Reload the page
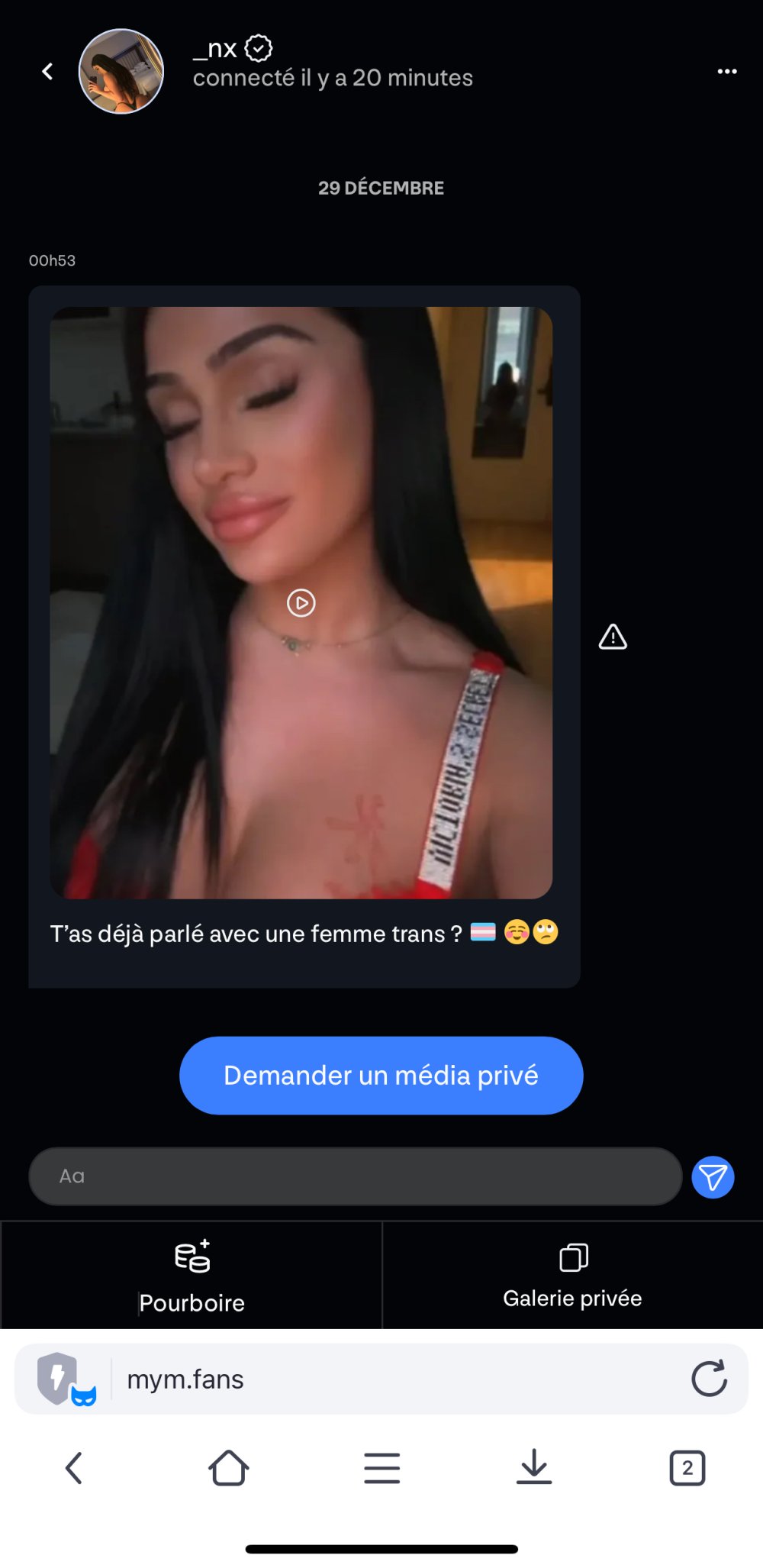 coord(709,1379)
